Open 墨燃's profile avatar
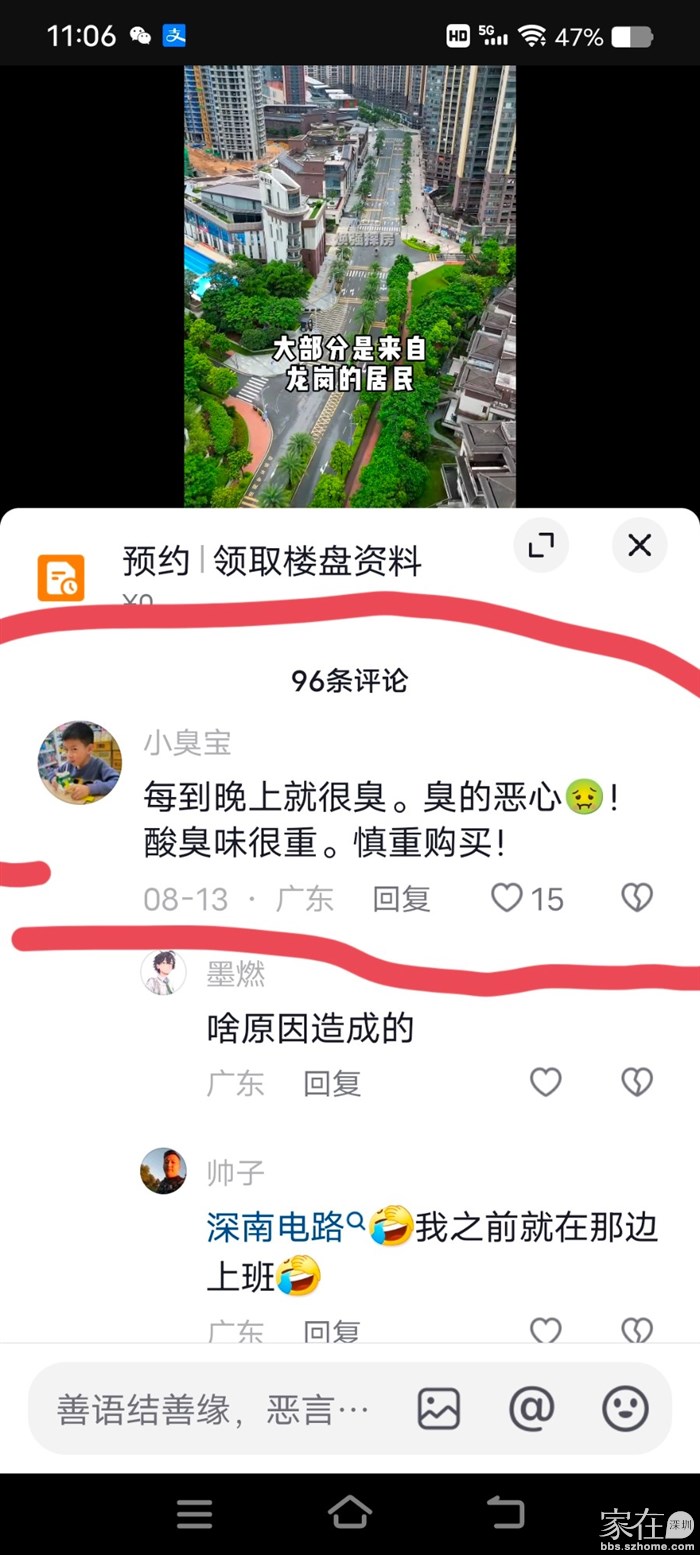This screenshot has width=700, height=1555. pos(163,972)
